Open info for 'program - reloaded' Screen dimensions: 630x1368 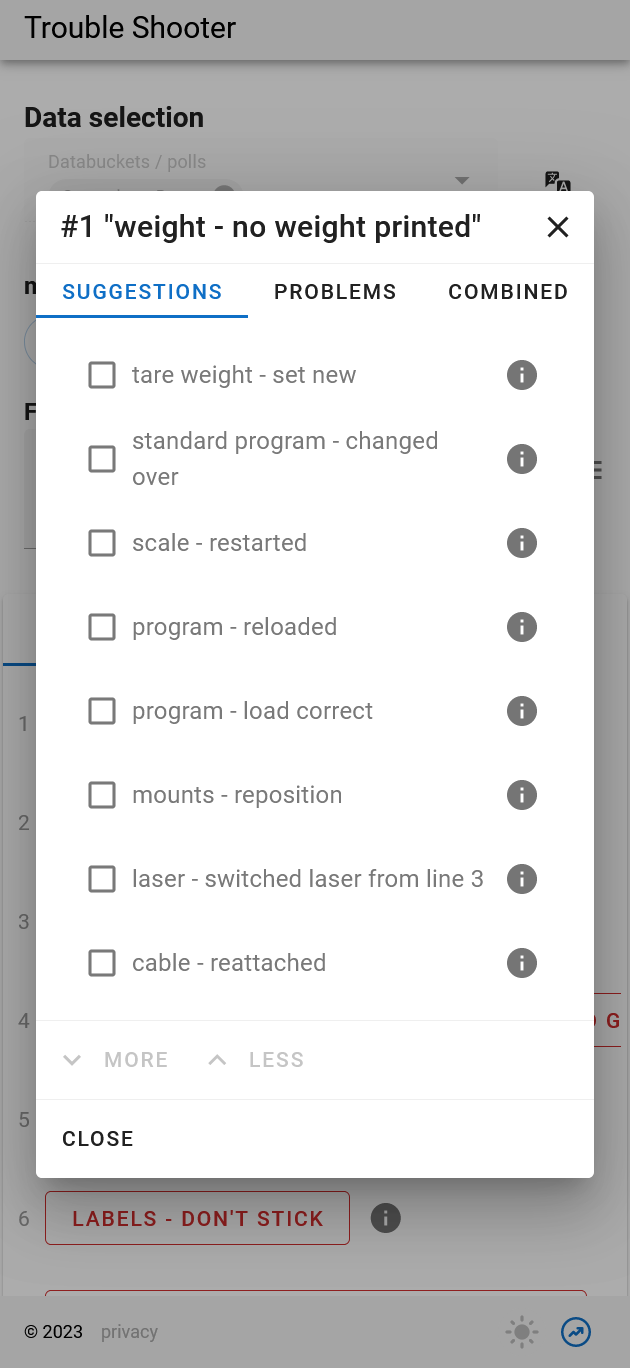pos(522,627)
